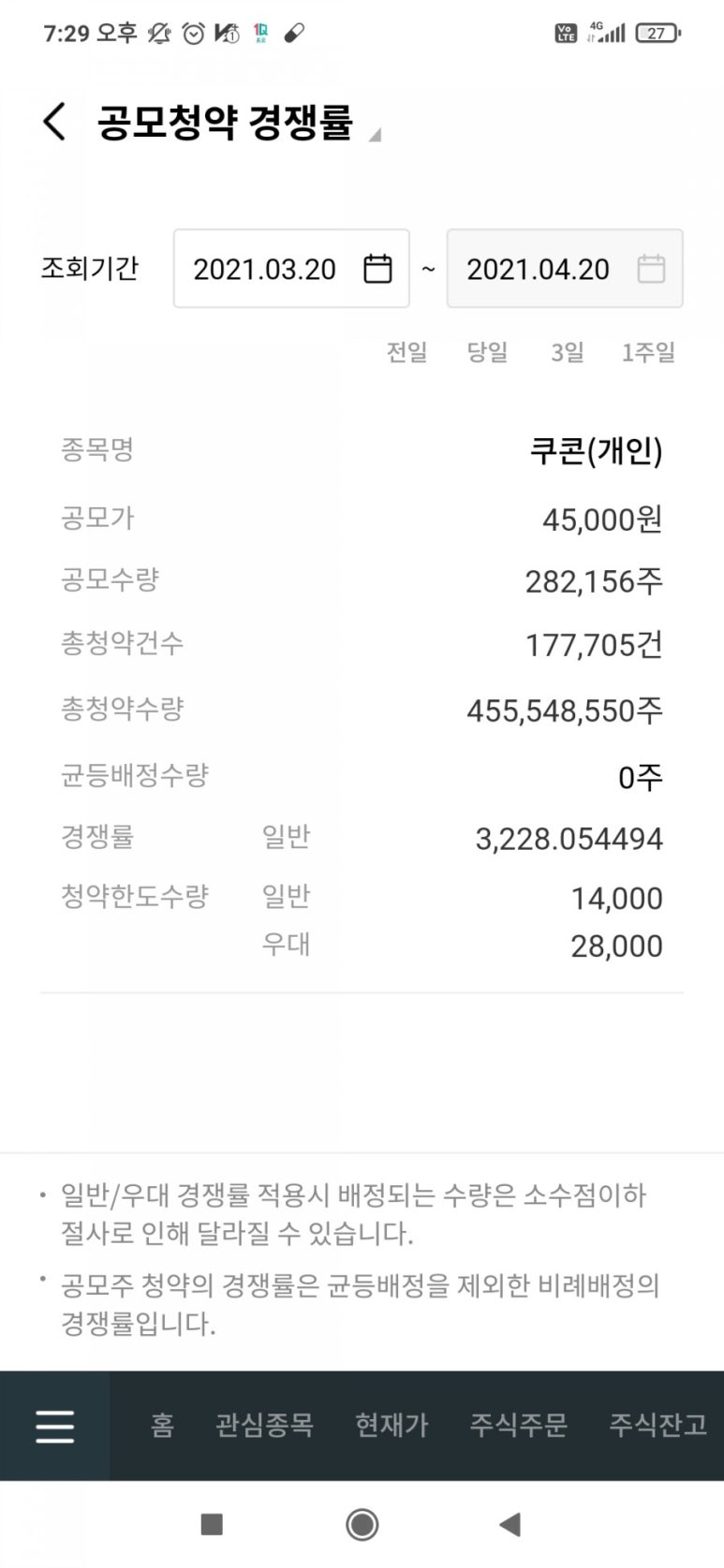The height and width of the screenshot is (1568, 724).
Task: Choose the 1주일 period shortcut
Action: pos(648,353)
